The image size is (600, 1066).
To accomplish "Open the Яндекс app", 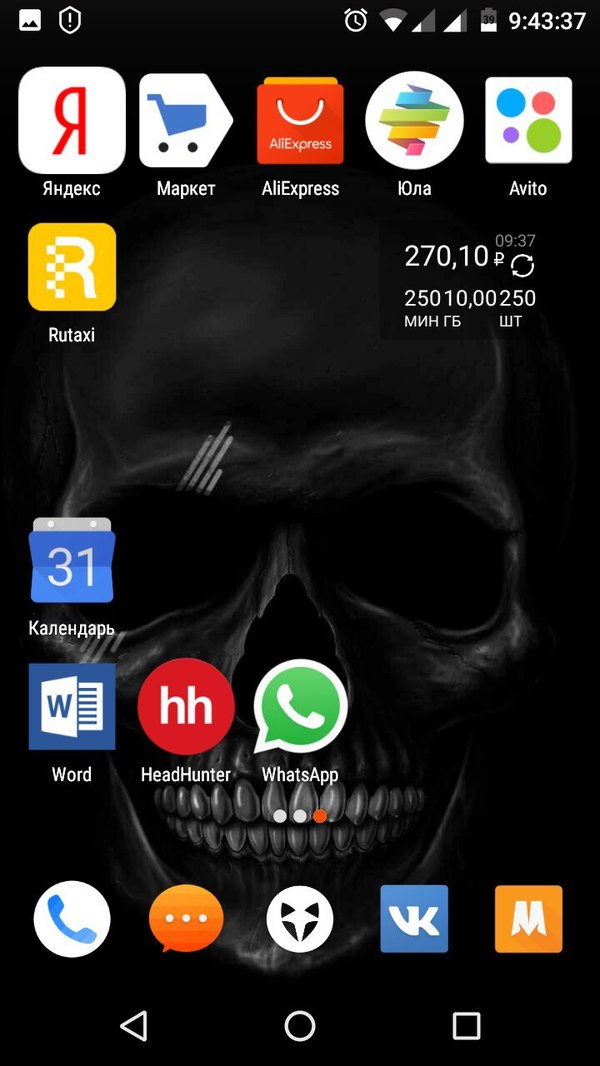I will pos(71,119).
